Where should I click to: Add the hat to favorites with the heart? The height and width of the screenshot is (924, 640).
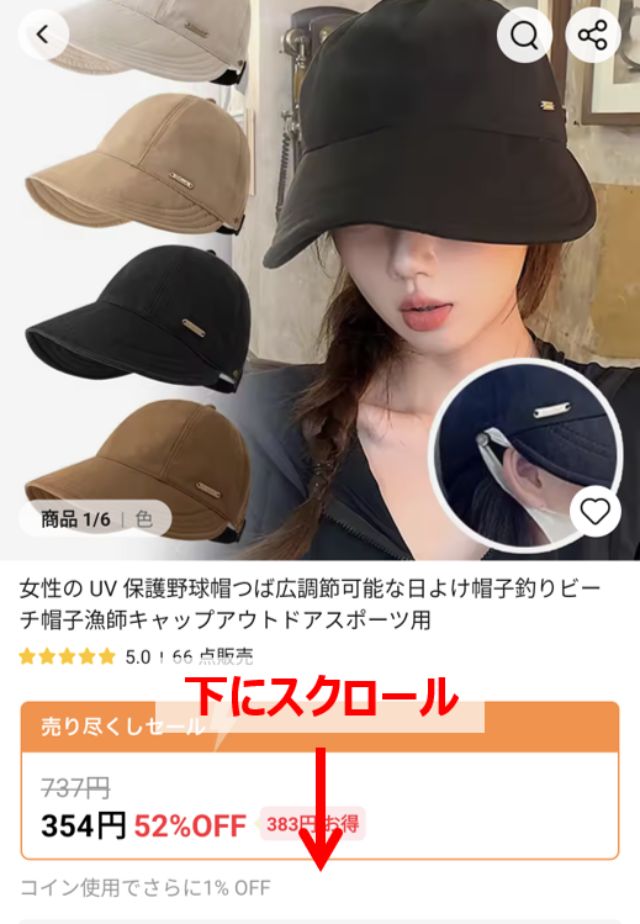click(x=595, y=512)
